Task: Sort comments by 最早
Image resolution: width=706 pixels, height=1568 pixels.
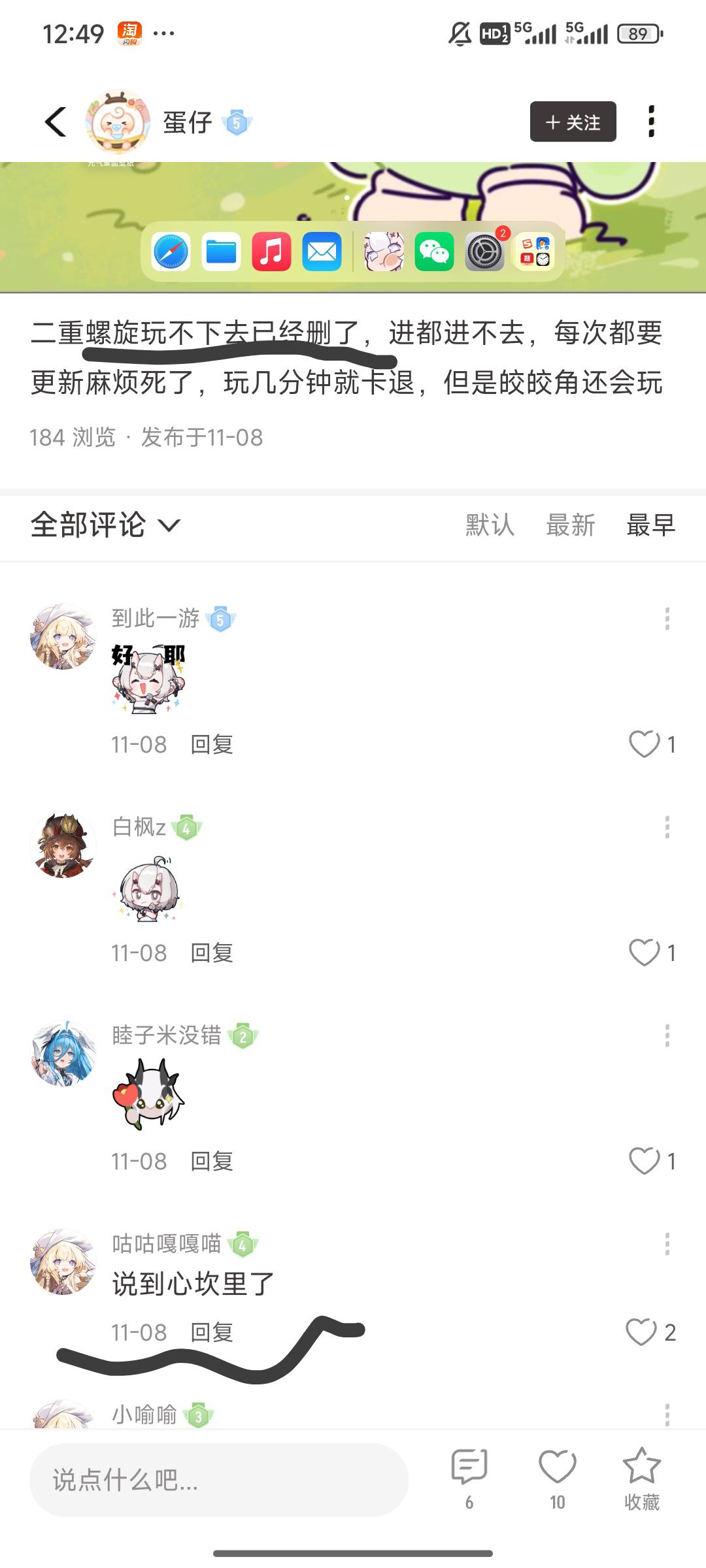Action: (x=650, y=525)
